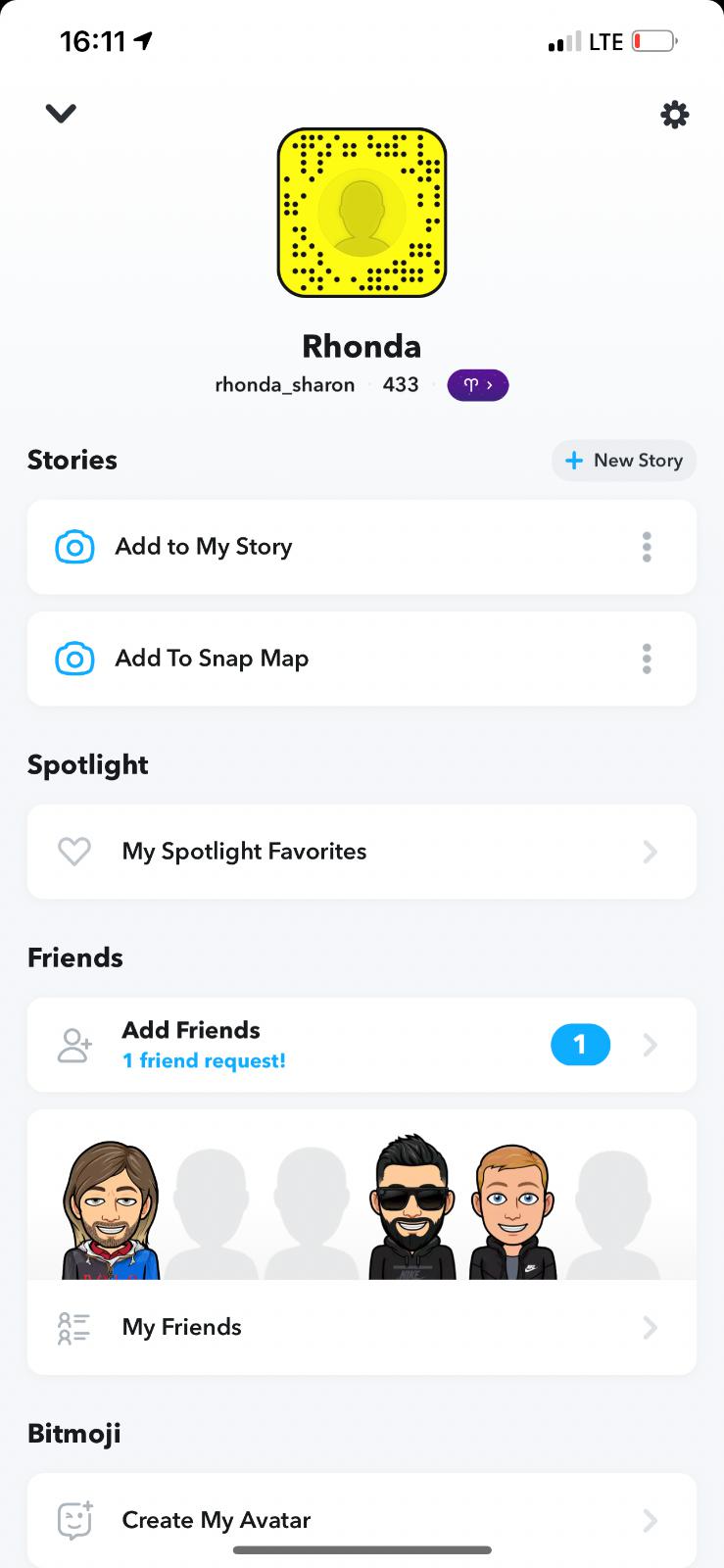Close the profile with the down chevron
724x1568 pixels.
[61, 114]
